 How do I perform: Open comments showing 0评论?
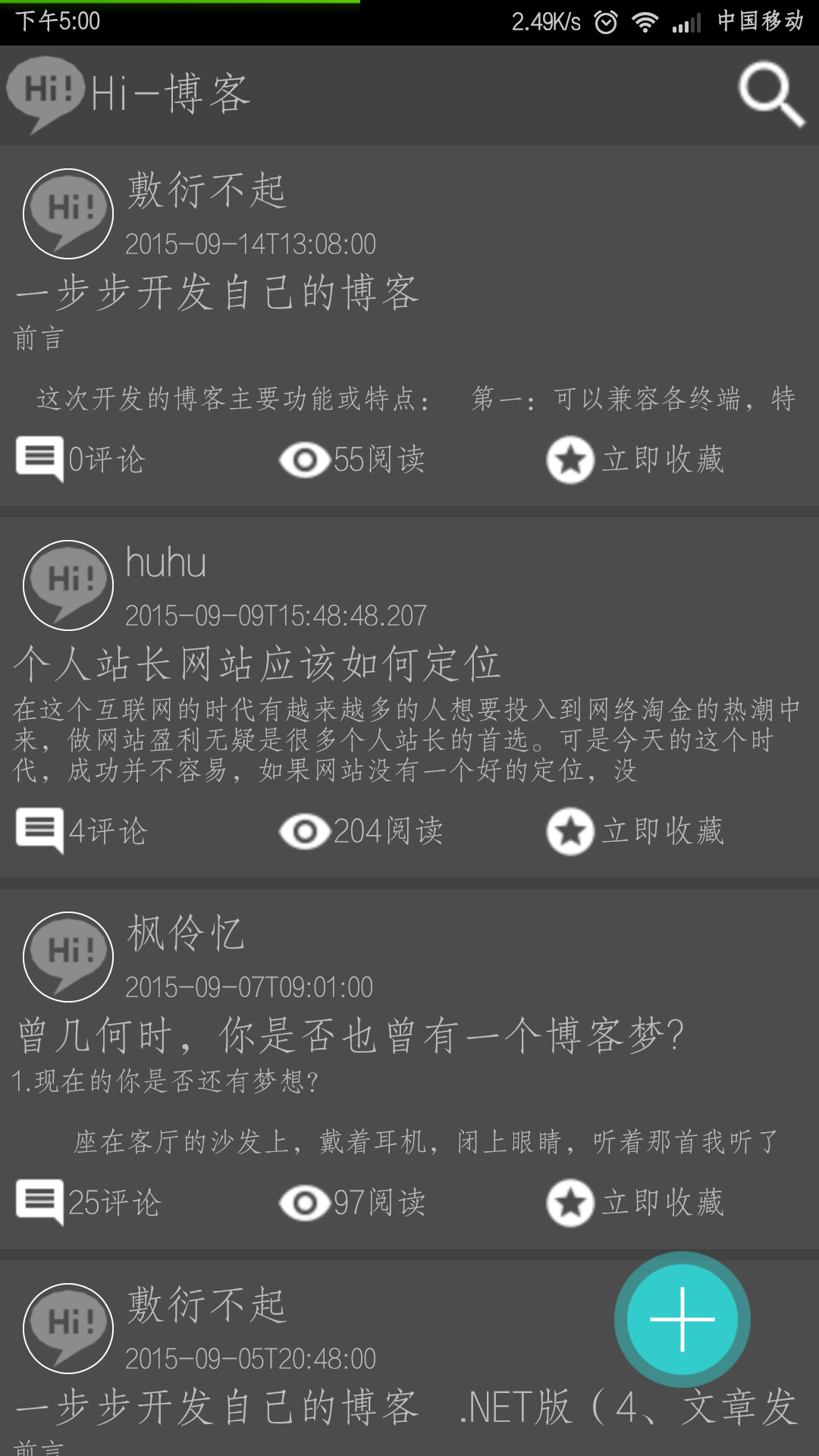coord(80,460)
